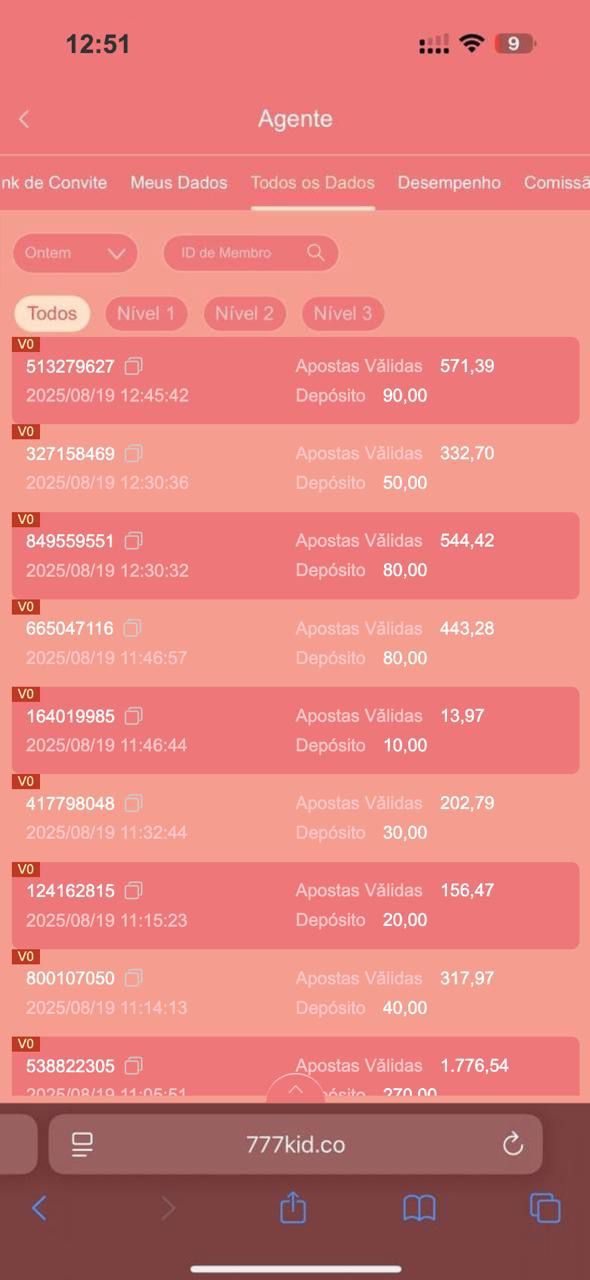The height and width of the screenshot is (1280, 590).
Task: Go back from the Agente page
Action: (x=24, y=119)
